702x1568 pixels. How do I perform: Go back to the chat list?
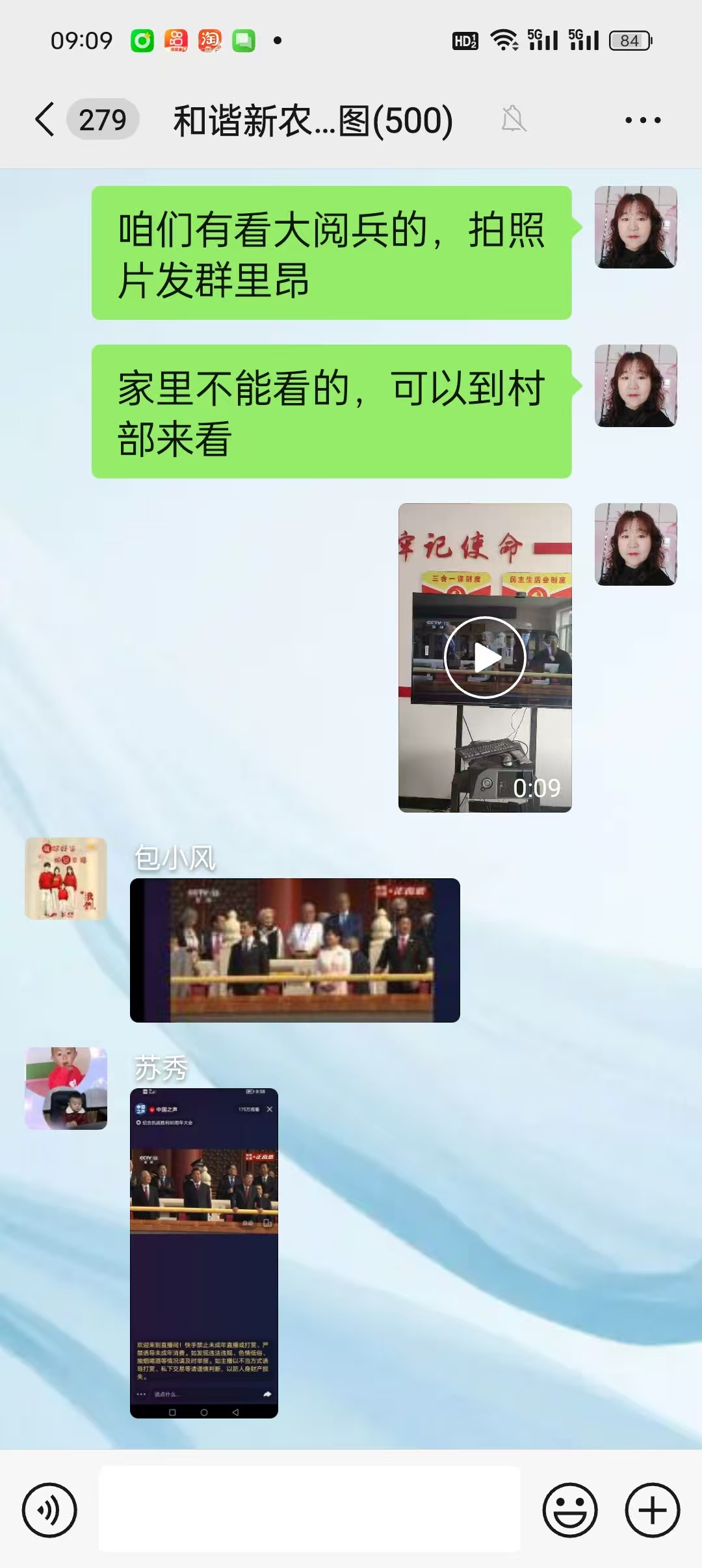point(45,120)
